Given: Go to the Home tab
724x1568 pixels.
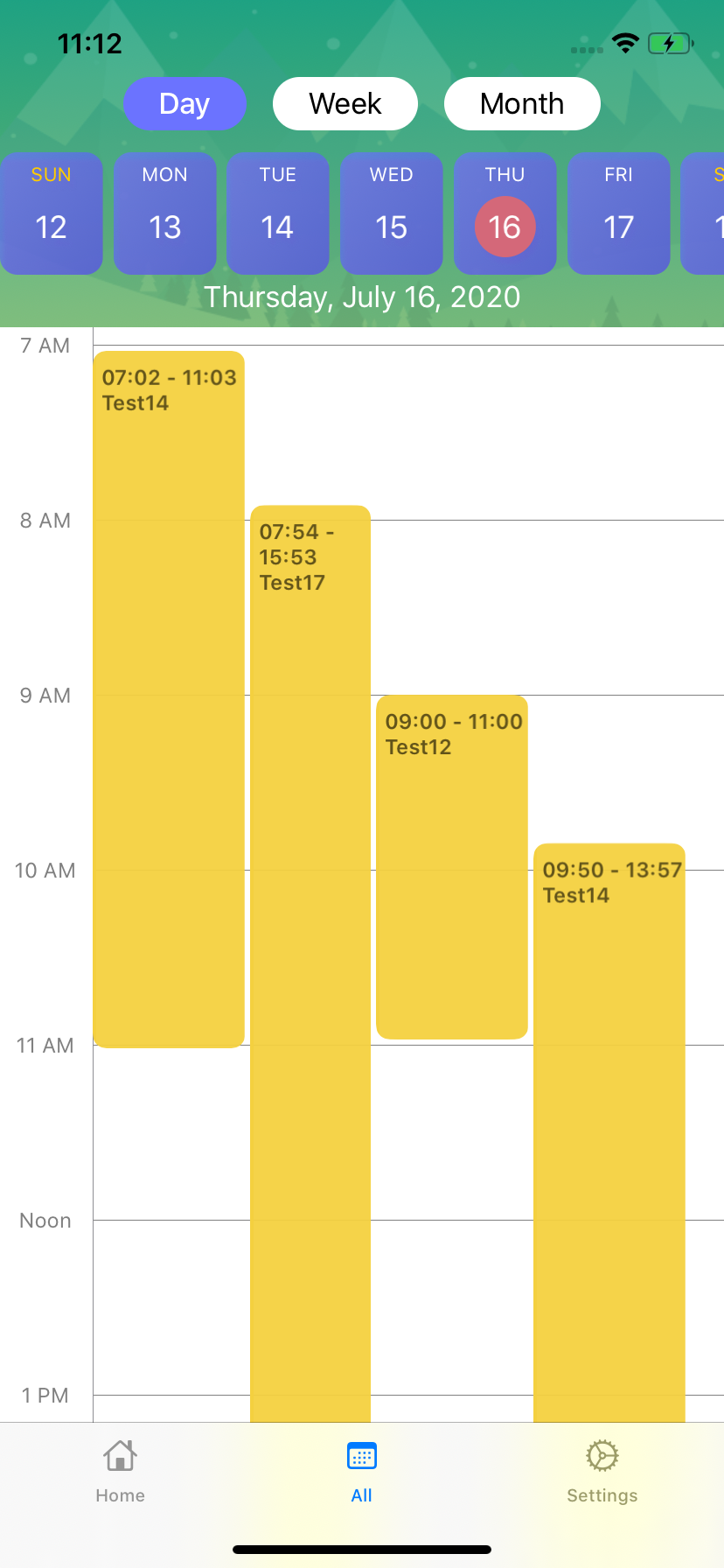Looking at the screenshot, I should point(120,1470).
